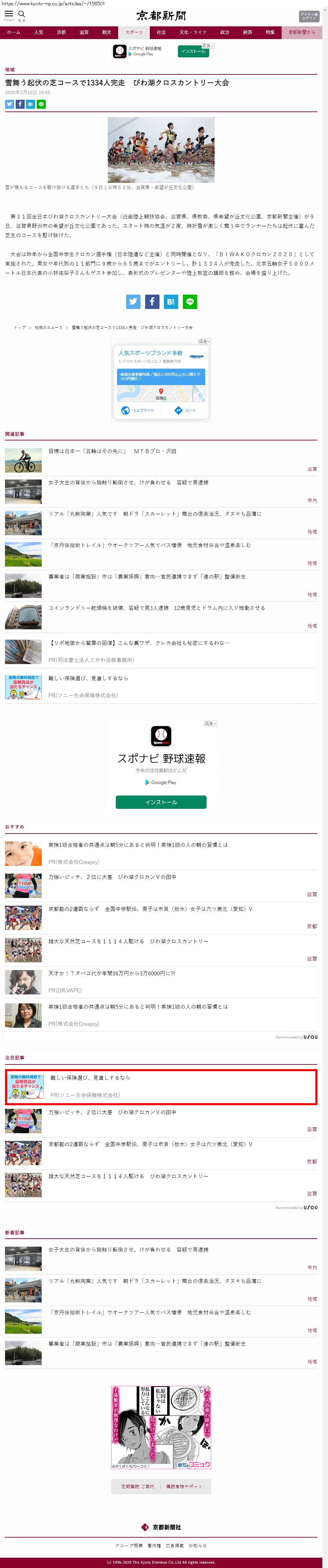Open 難しい保険選び article under 注目記事
This screenshot has height=1568, width=328.
(90, 1077)
